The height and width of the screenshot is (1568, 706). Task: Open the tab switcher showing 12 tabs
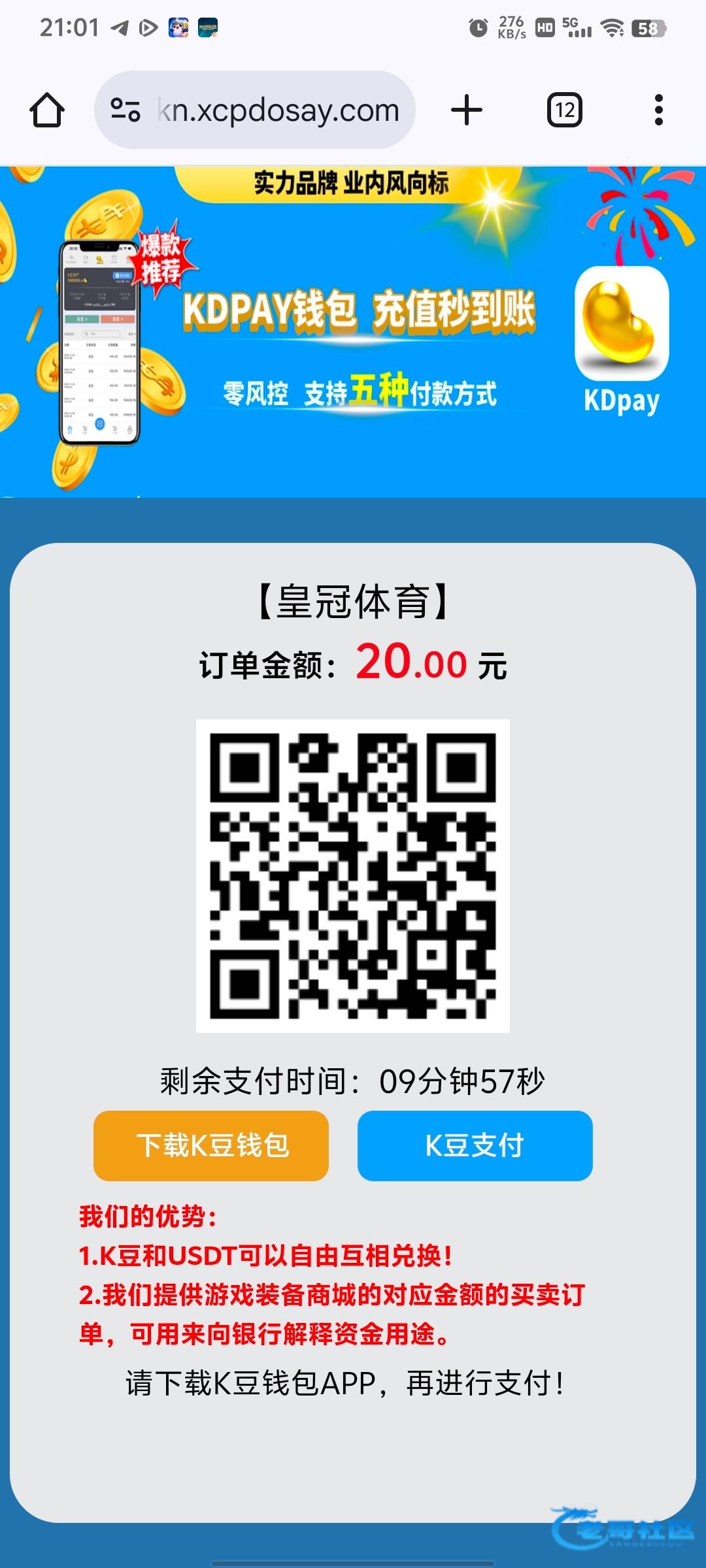tap(564, 110)
